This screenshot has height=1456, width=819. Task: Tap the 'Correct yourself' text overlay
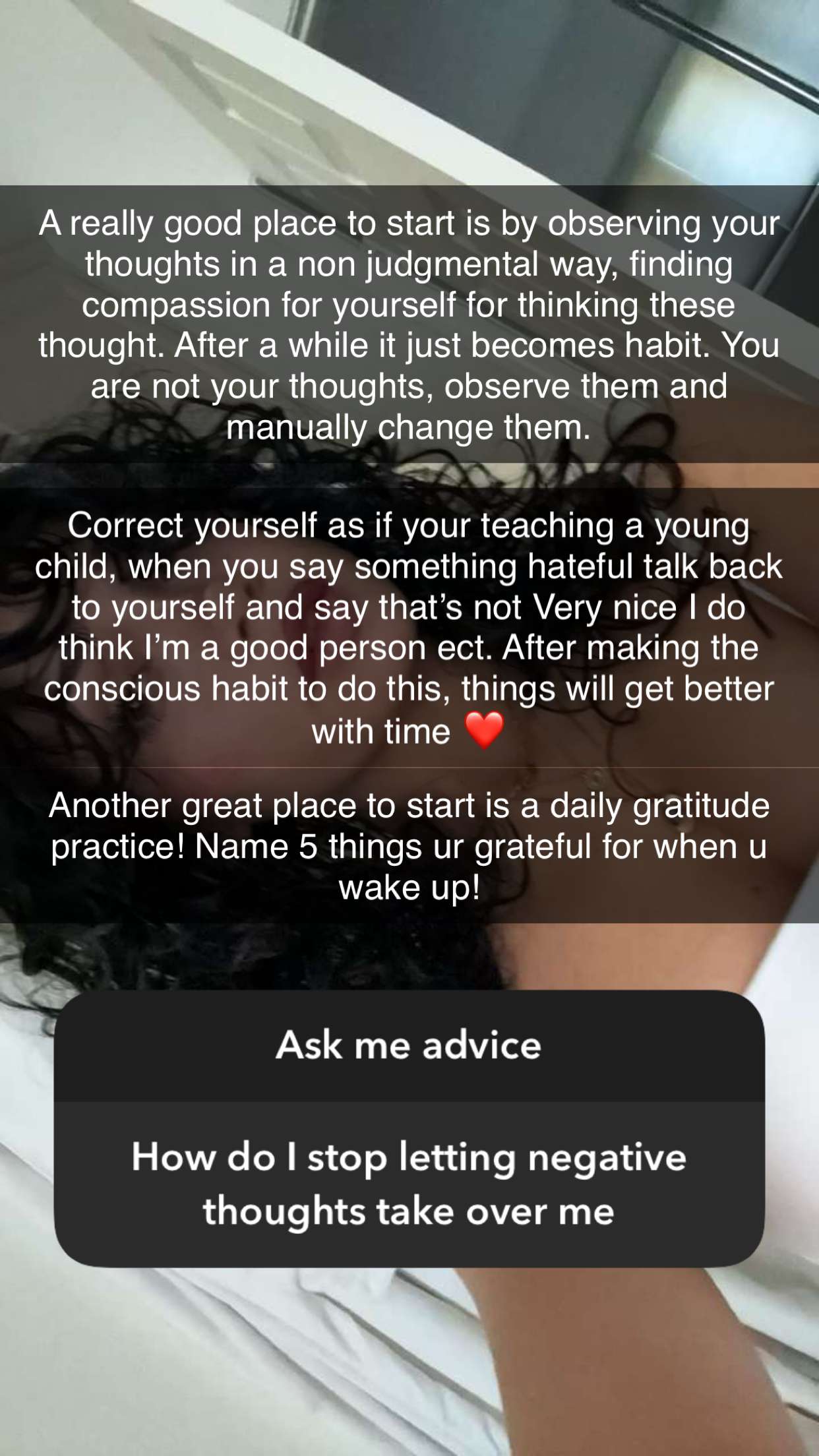[x=409, y=626]
